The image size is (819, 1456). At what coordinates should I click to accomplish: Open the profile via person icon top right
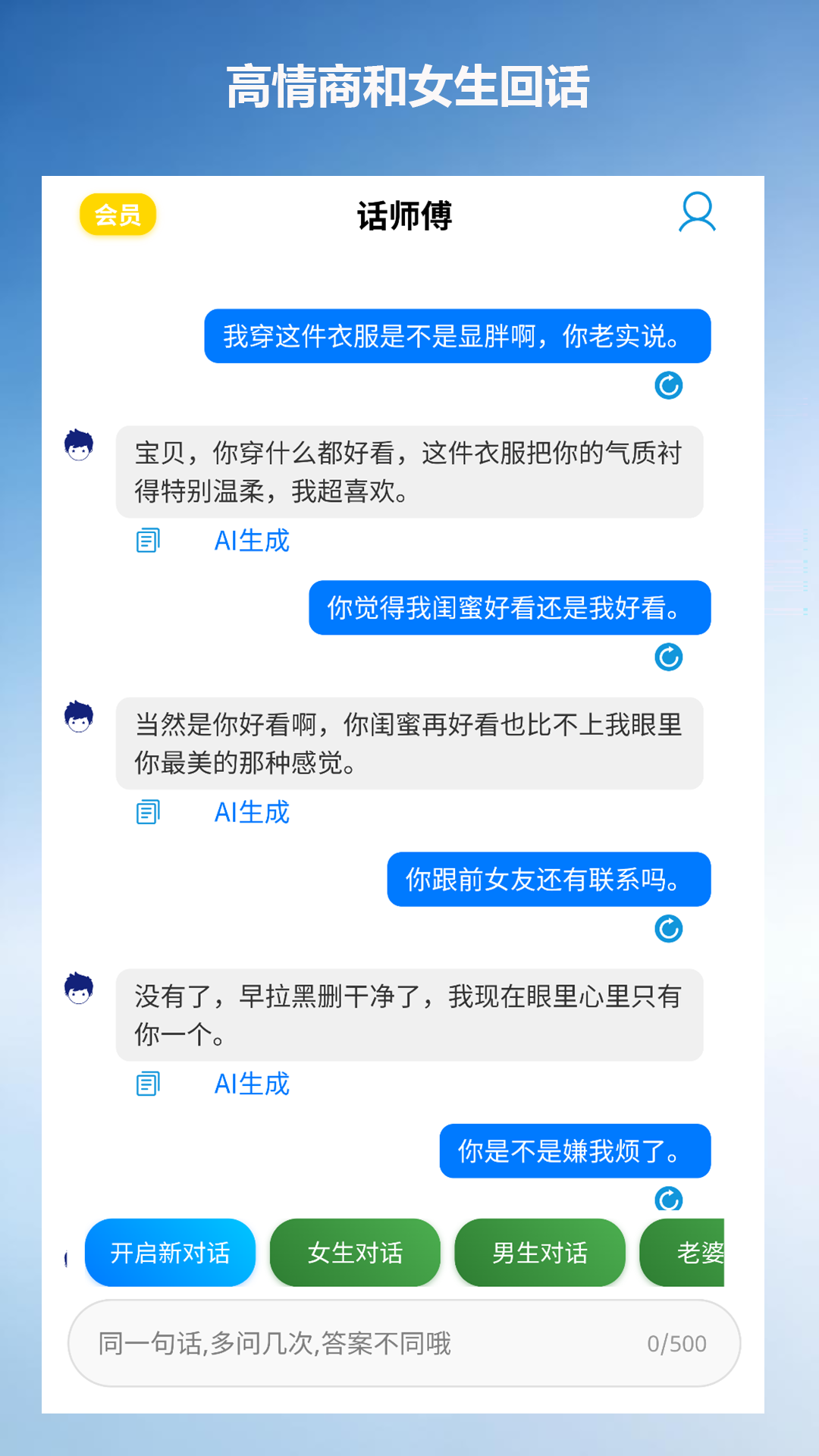coord(698,213)
